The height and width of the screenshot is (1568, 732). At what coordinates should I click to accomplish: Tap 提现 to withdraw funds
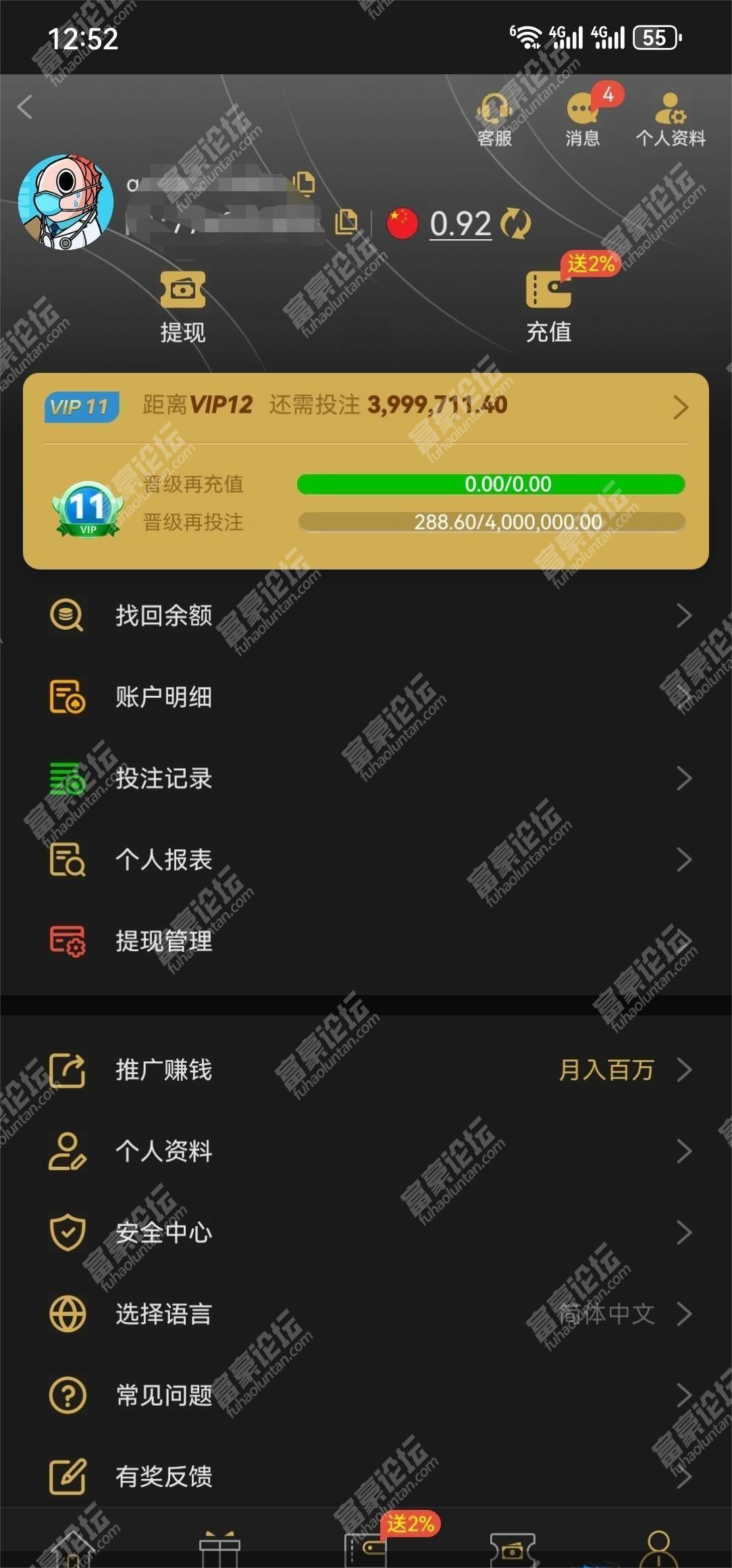182,306
